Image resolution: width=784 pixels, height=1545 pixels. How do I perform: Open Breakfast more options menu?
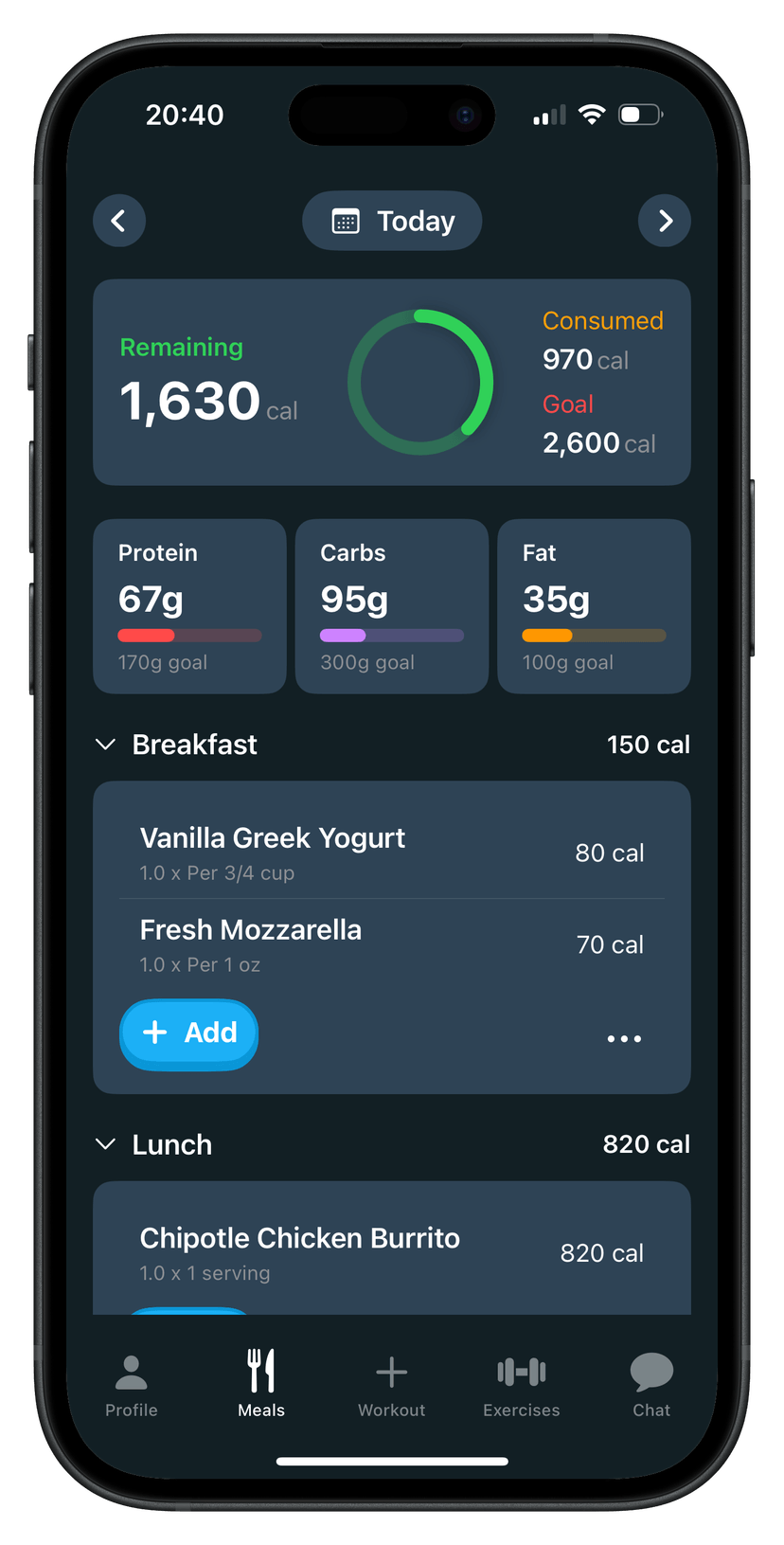(624, 1038)
